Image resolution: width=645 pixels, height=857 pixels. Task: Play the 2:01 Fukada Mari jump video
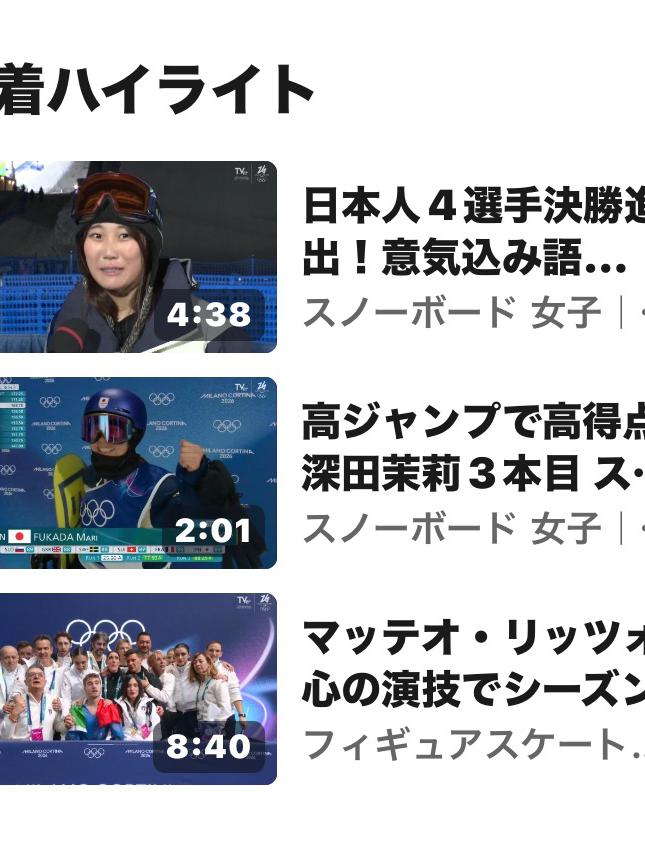click(137, 472)
